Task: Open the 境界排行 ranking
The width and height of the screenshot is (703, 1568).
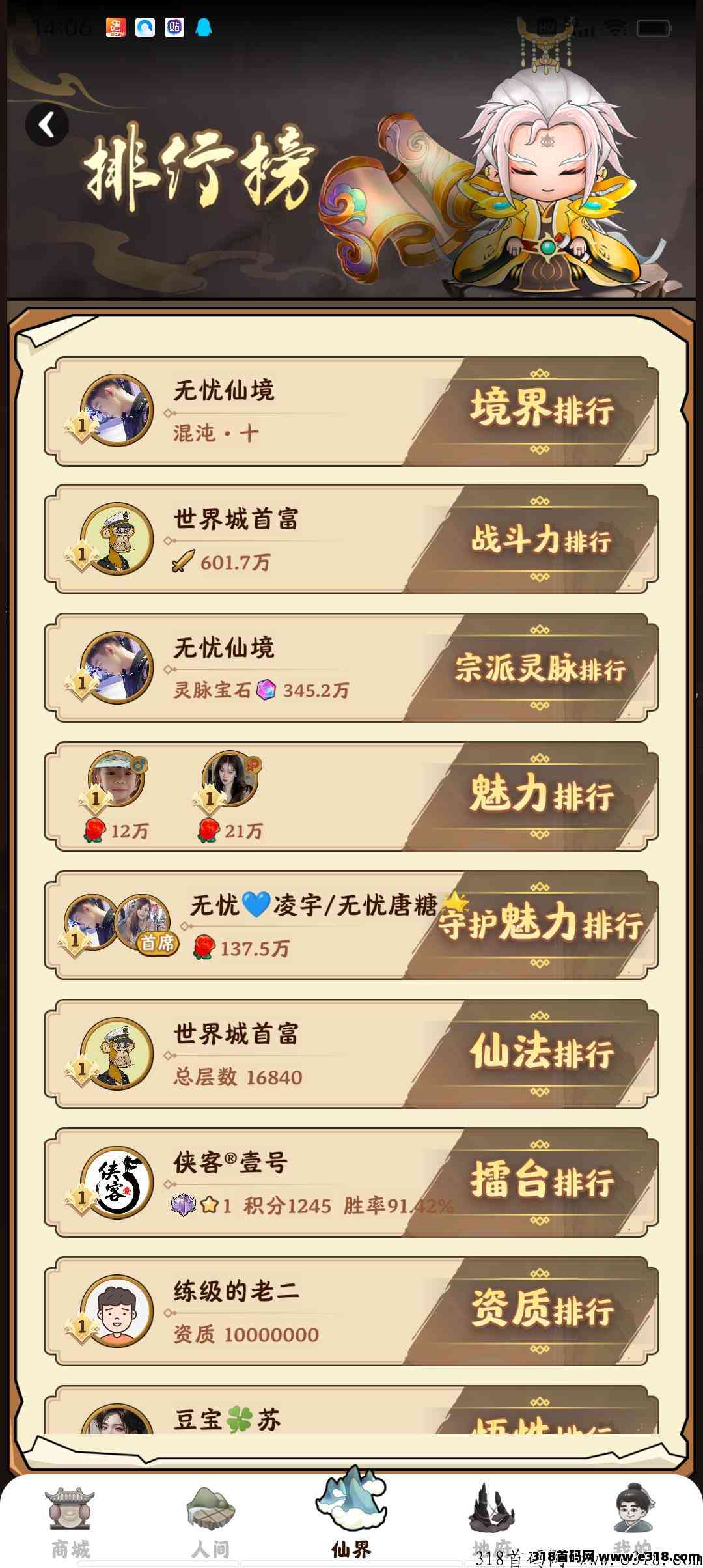Action: point(351,412)
